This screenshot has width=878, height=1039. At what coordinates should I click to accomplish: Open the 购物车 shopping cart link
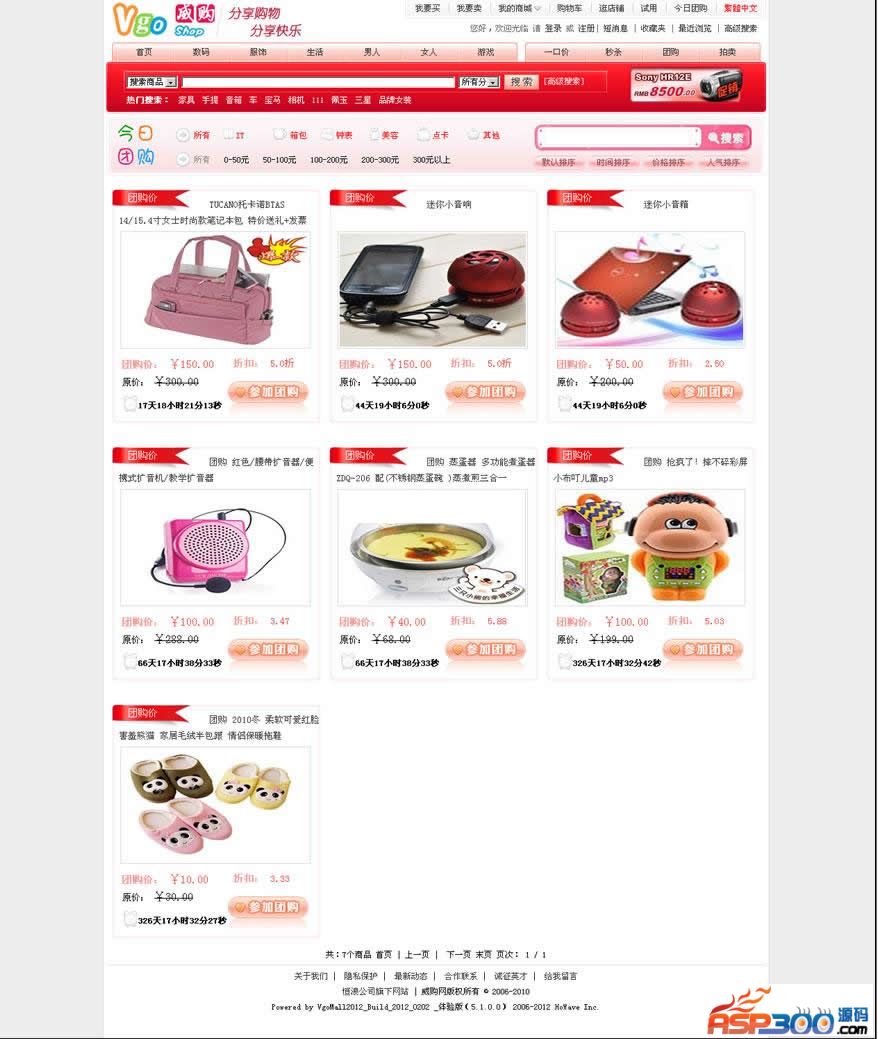[x=569, y=8]
